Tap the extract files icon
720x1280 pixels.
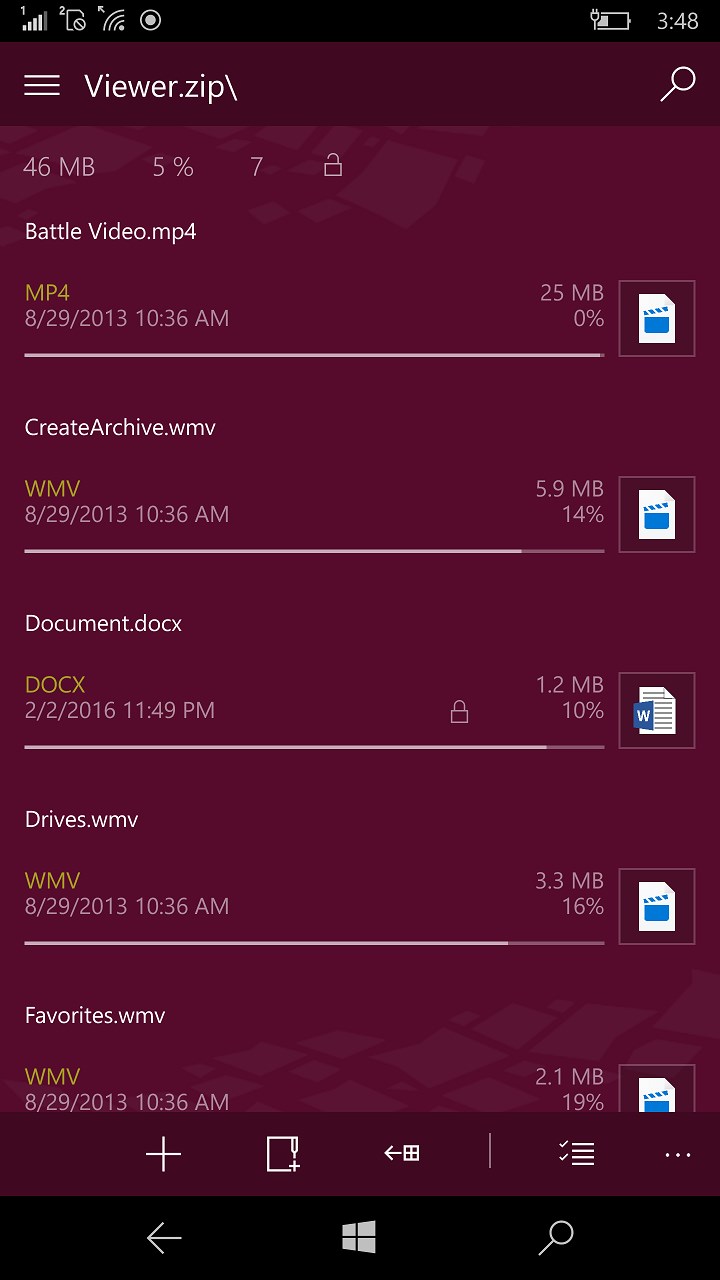coord(400,1154)
